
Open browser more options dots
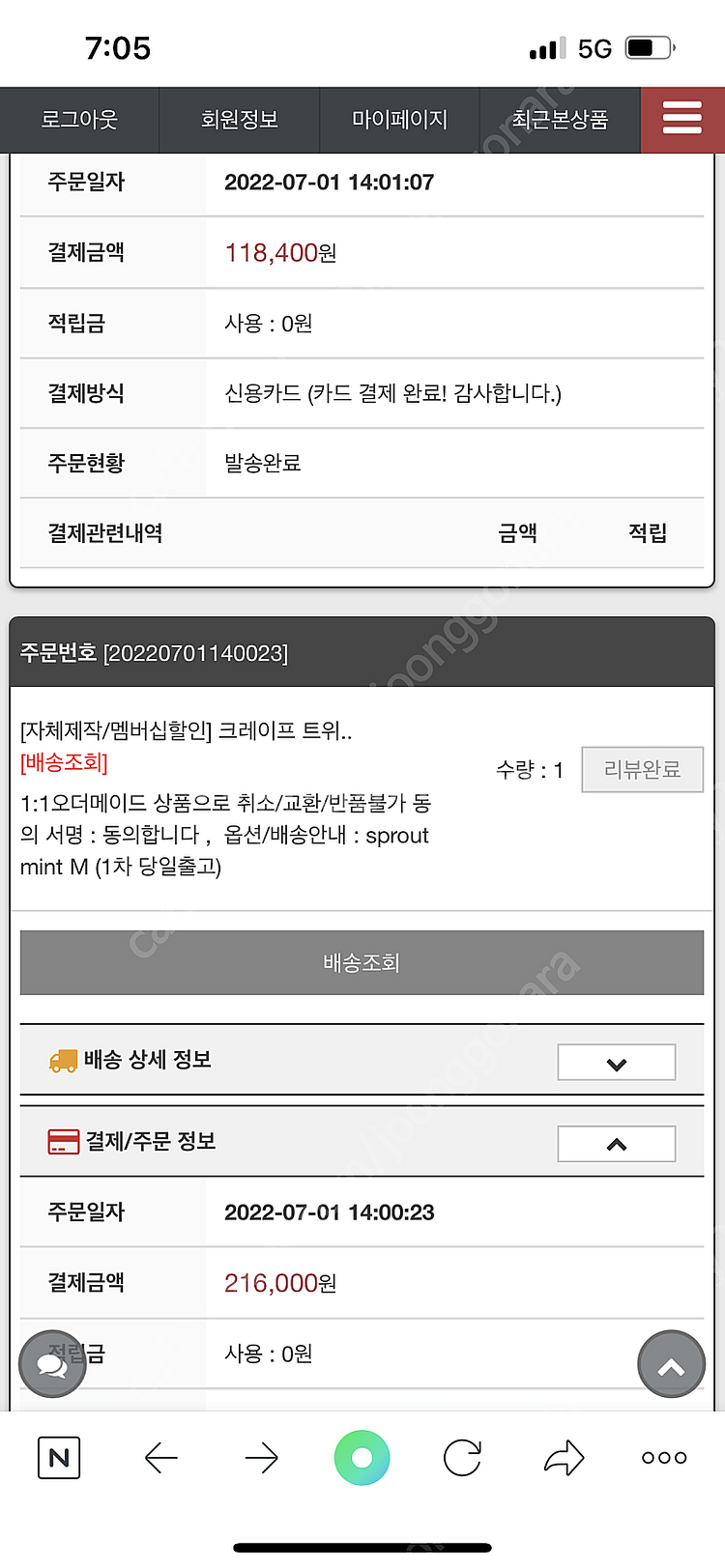pyautogui.click(x=664, y=1458)
